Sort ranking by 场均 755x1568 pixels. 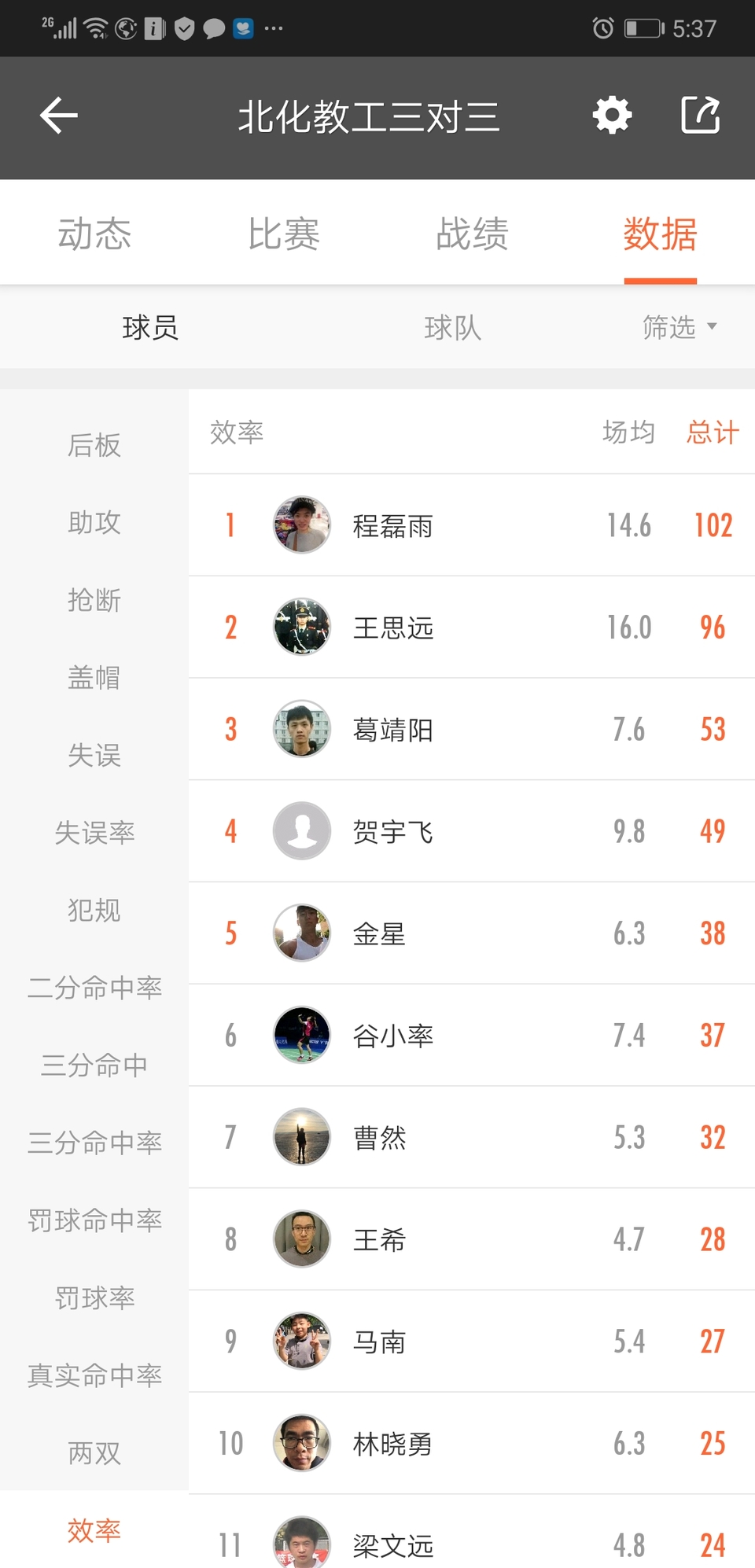[628, 432]
